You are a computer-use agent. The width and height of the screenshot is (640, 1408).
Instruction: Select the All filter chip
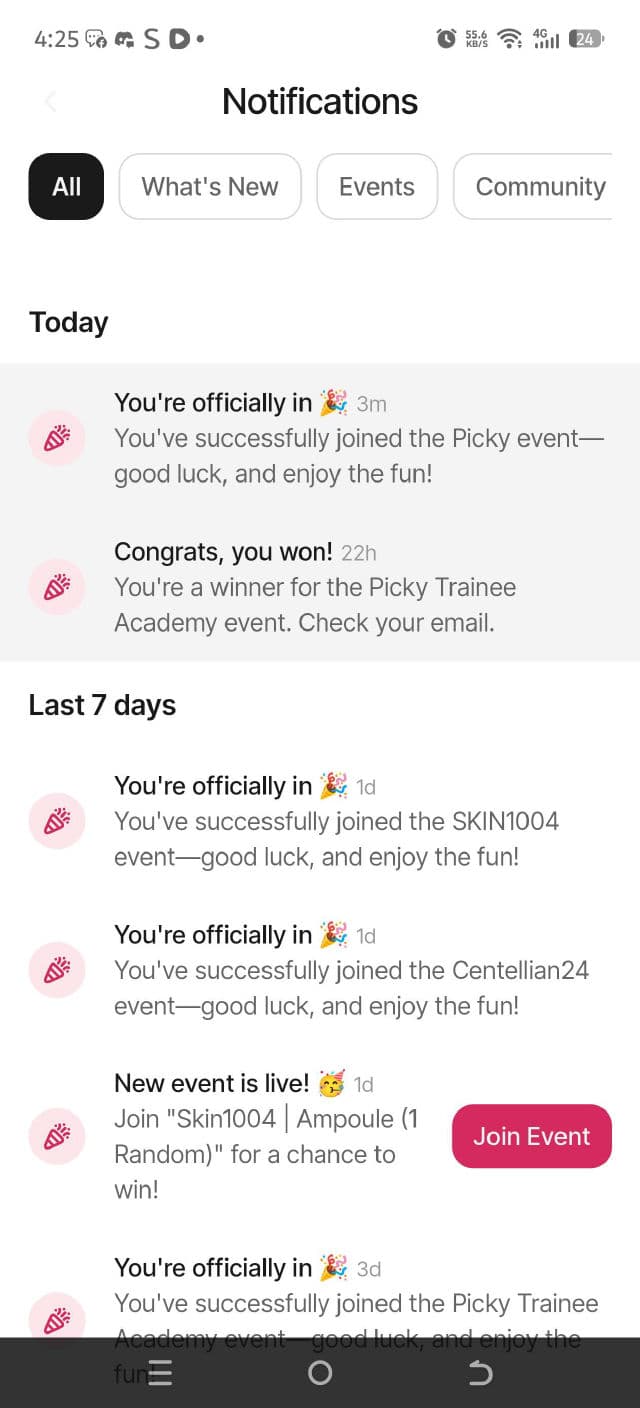coord(66,186)
